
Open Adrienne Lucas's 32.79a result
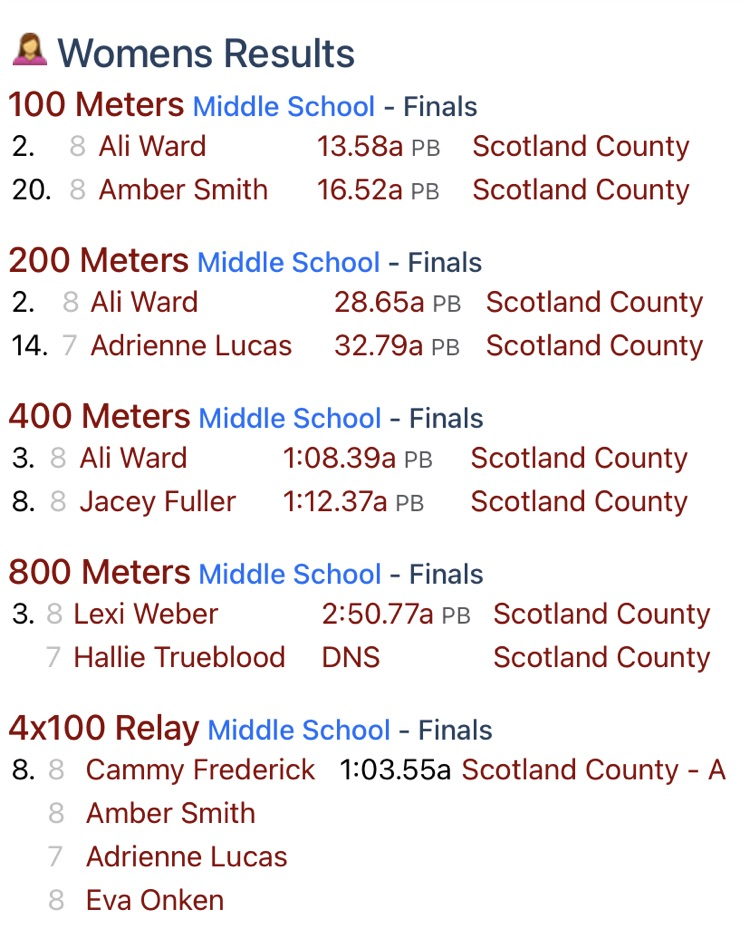tap(378, 346)
